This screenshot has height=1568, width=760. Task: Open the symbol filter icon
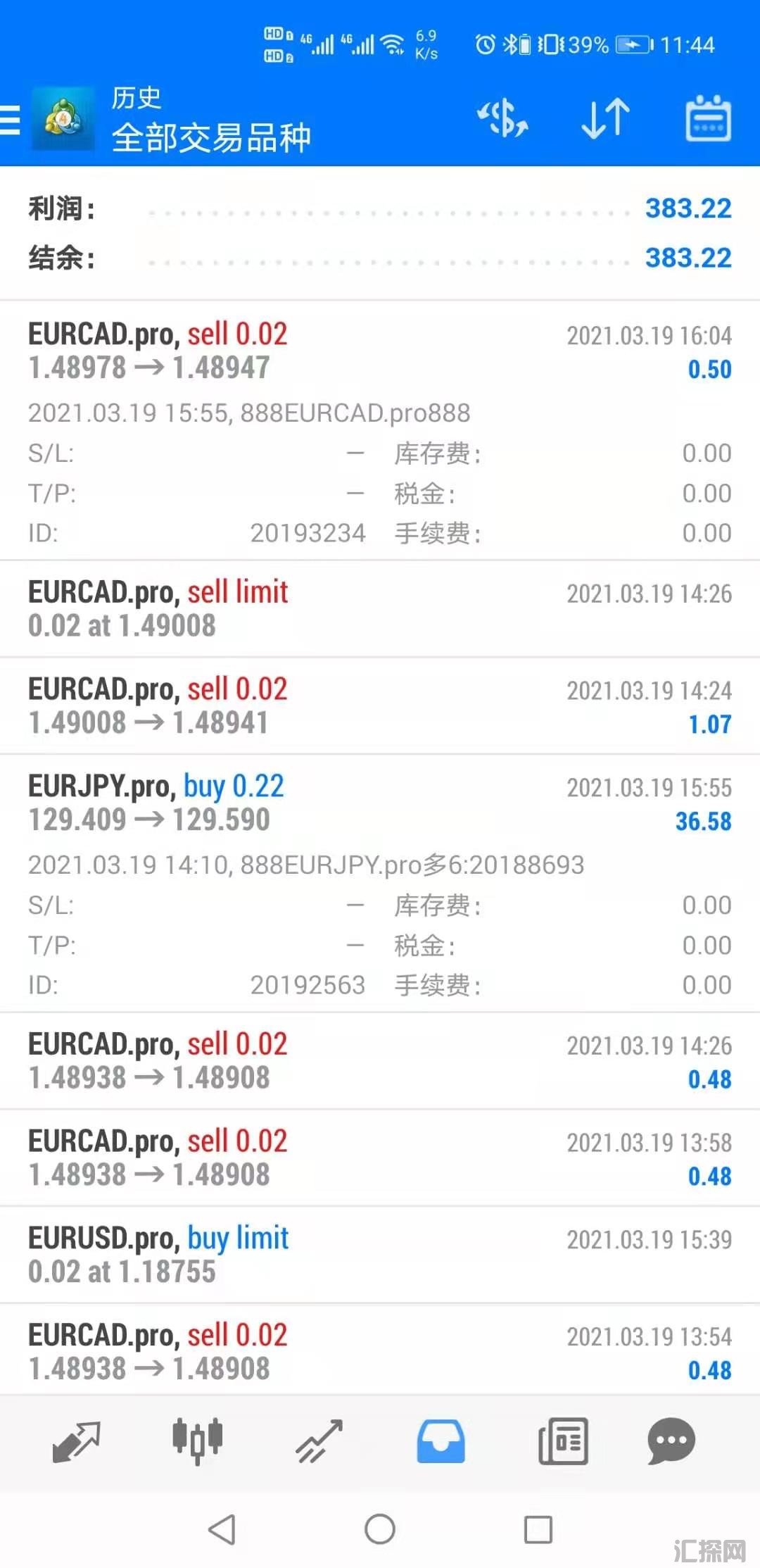502,118
